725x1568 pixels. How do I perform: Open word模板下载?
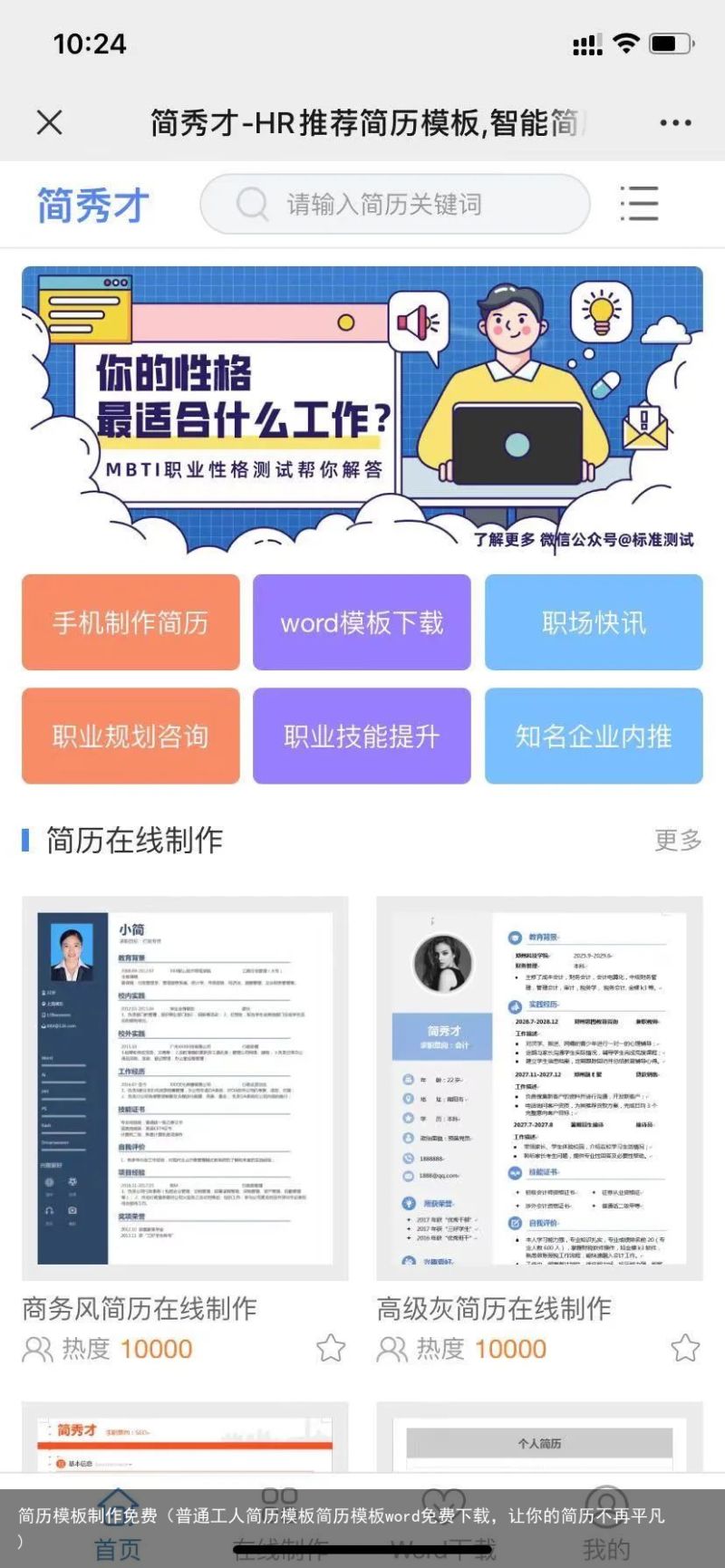click(x=362, y=622)
